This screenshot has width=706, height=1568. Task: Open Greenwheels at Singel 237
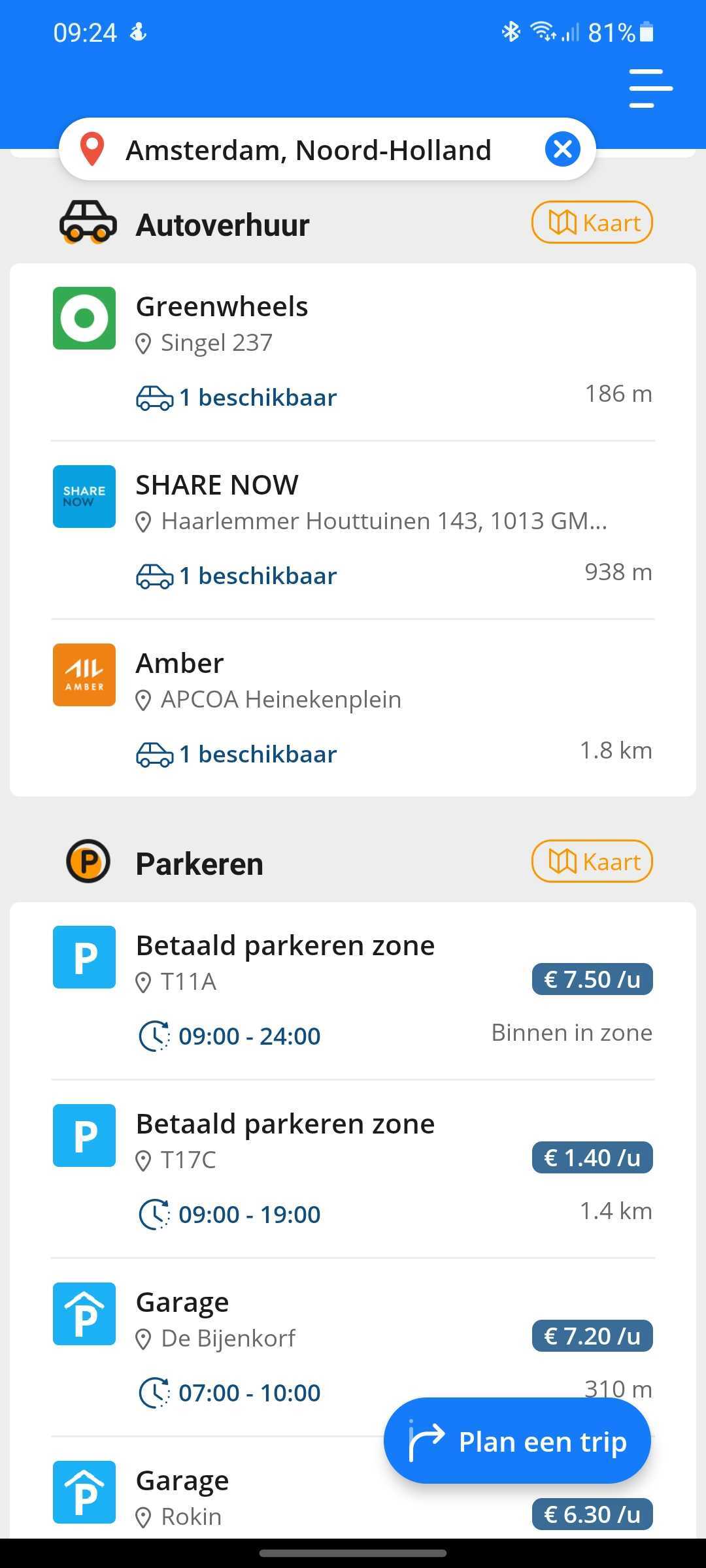point(353,352)
